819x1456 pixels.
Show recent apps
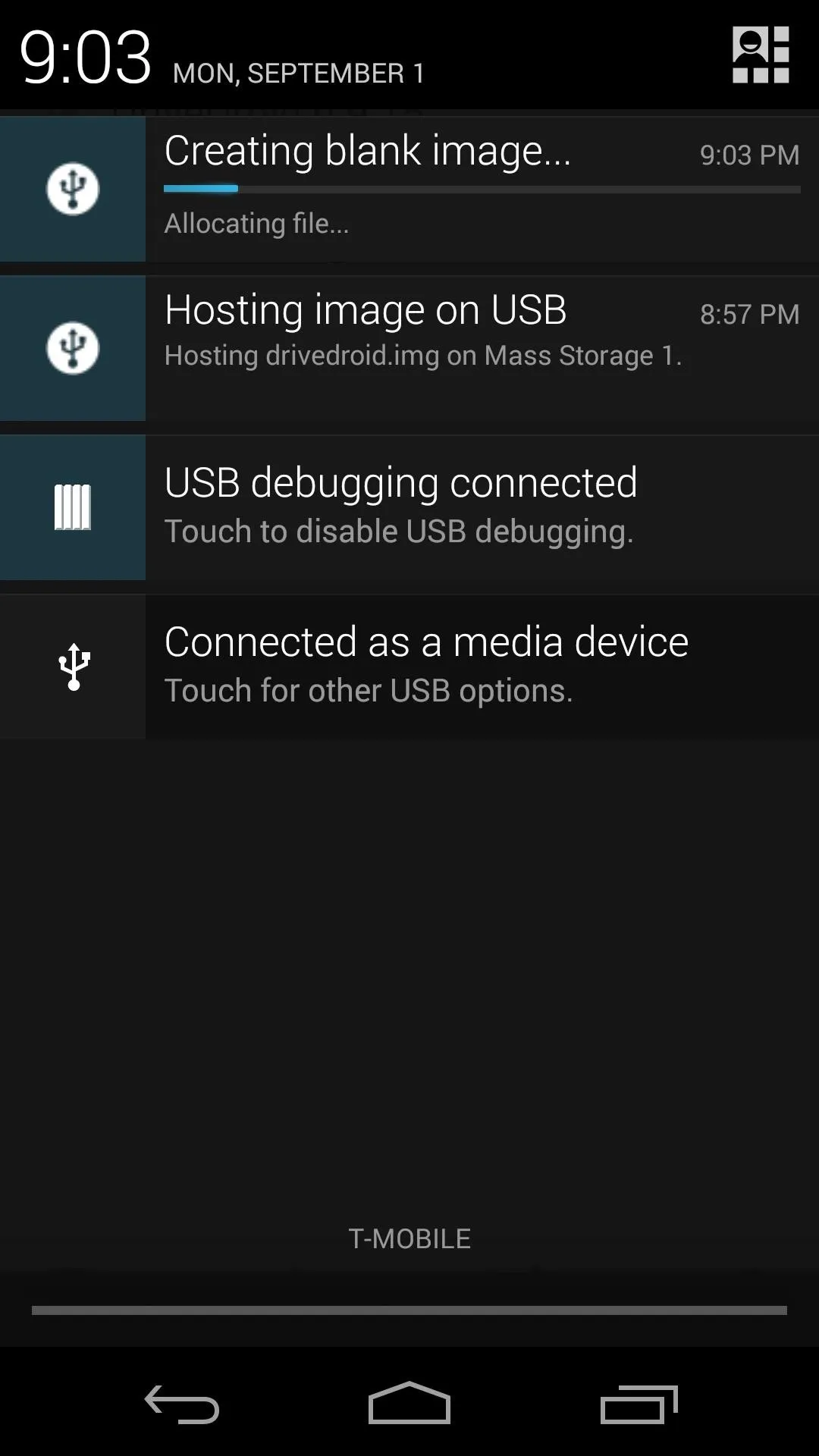(639, 1404)
